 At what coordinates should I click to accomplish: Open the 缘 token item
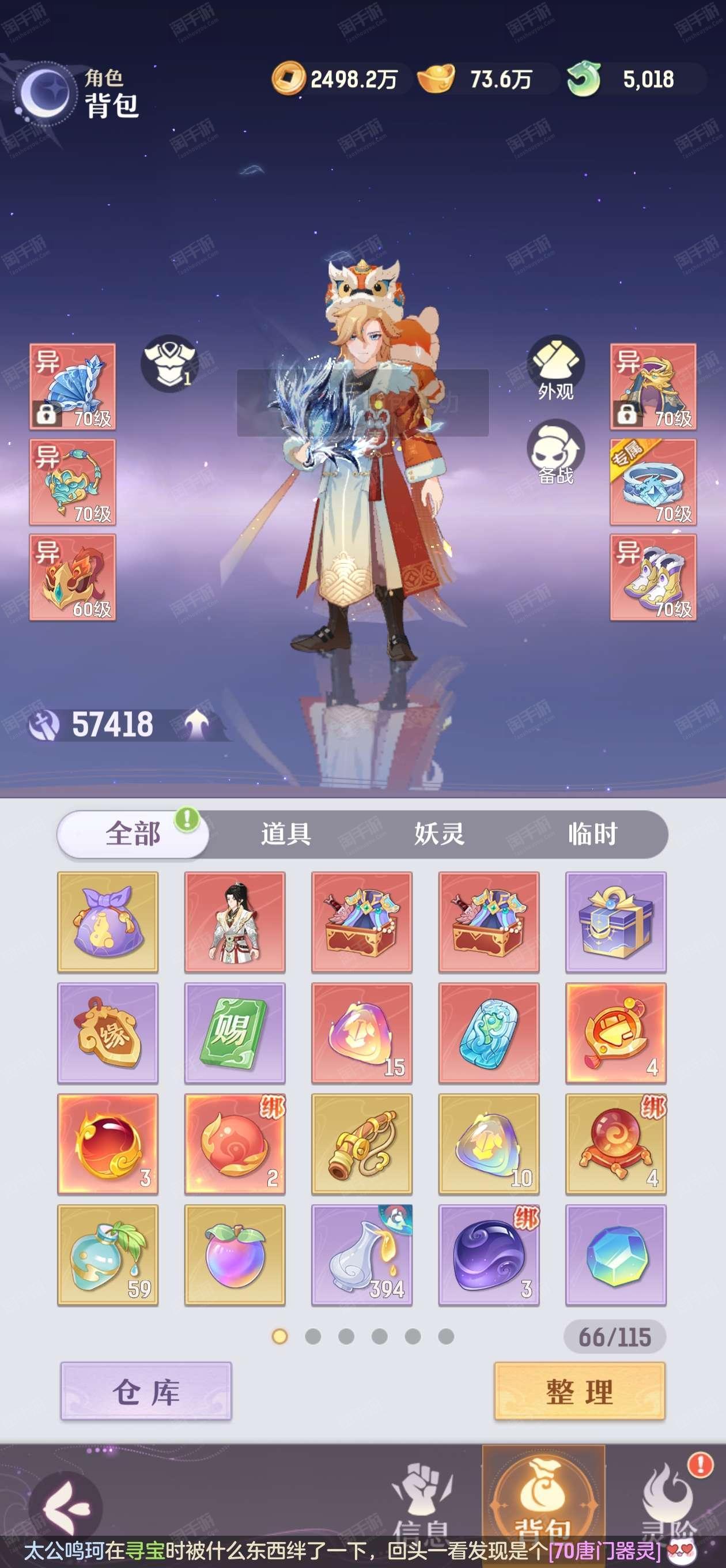click(108, 1033)
